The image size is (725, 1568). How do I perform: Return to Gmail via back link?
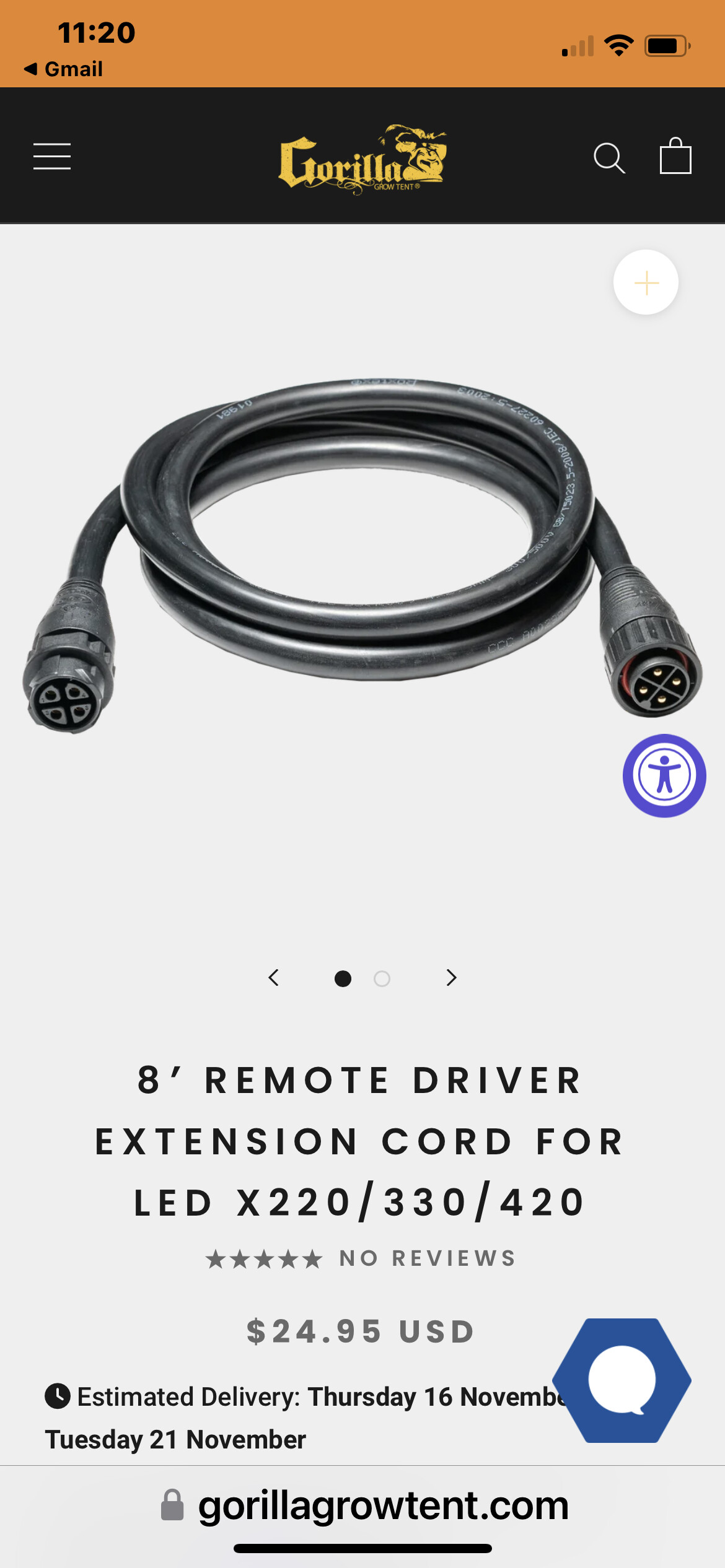pyautogui.click(x=63, y=69)
